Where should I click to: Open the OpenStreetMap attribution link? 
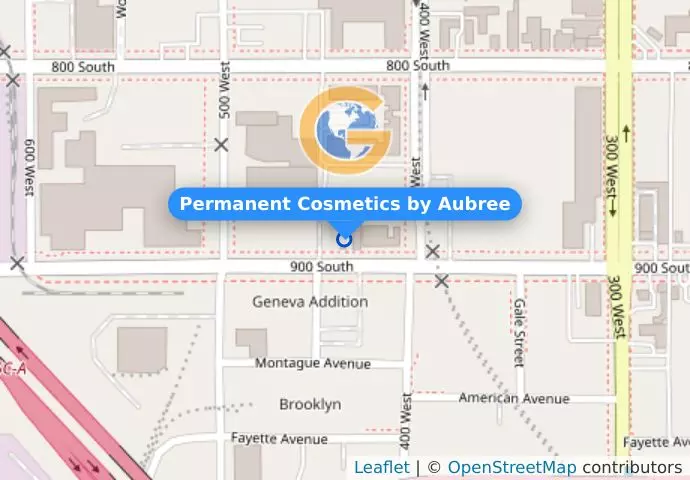click(x=511, y=467)
